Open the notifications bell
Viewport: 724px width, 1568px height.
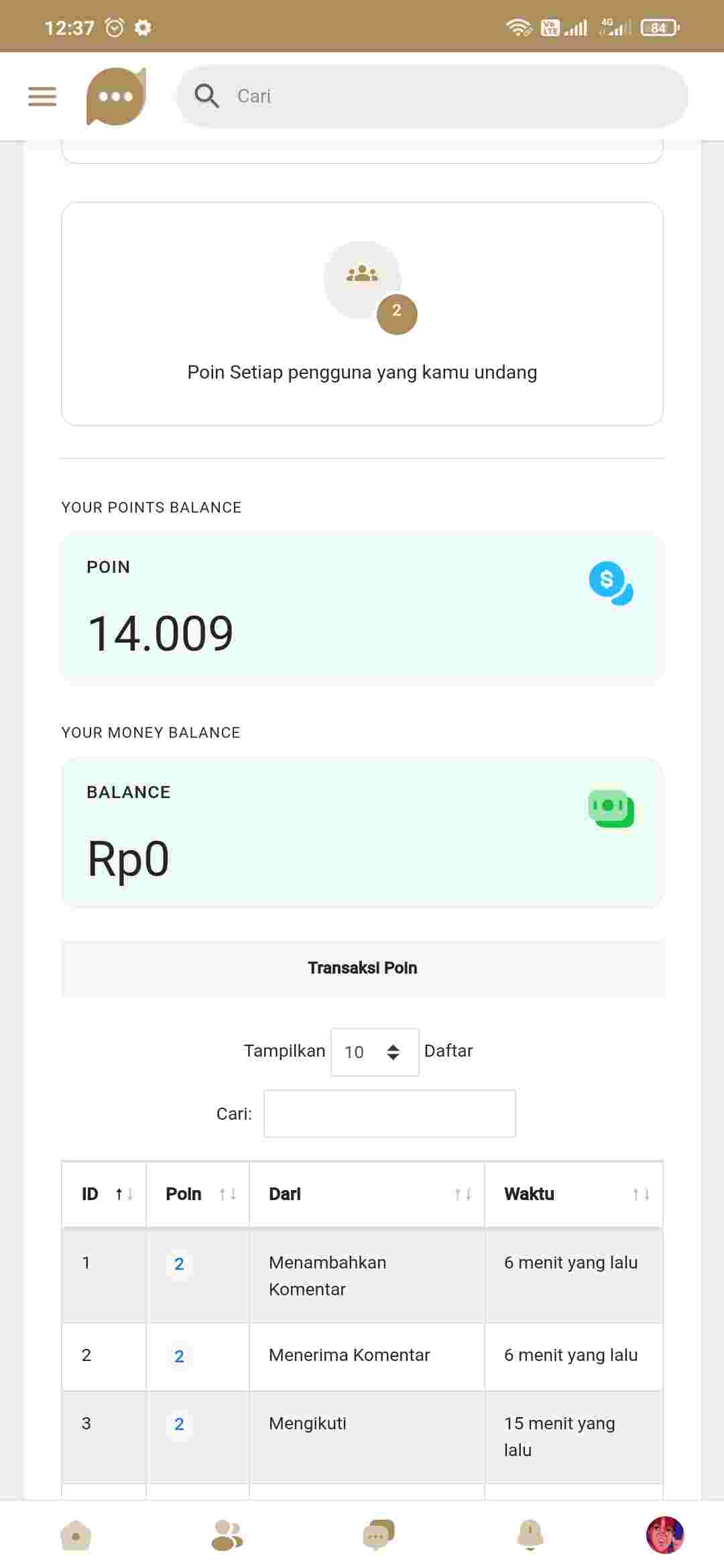click(x=530, y=1534)
